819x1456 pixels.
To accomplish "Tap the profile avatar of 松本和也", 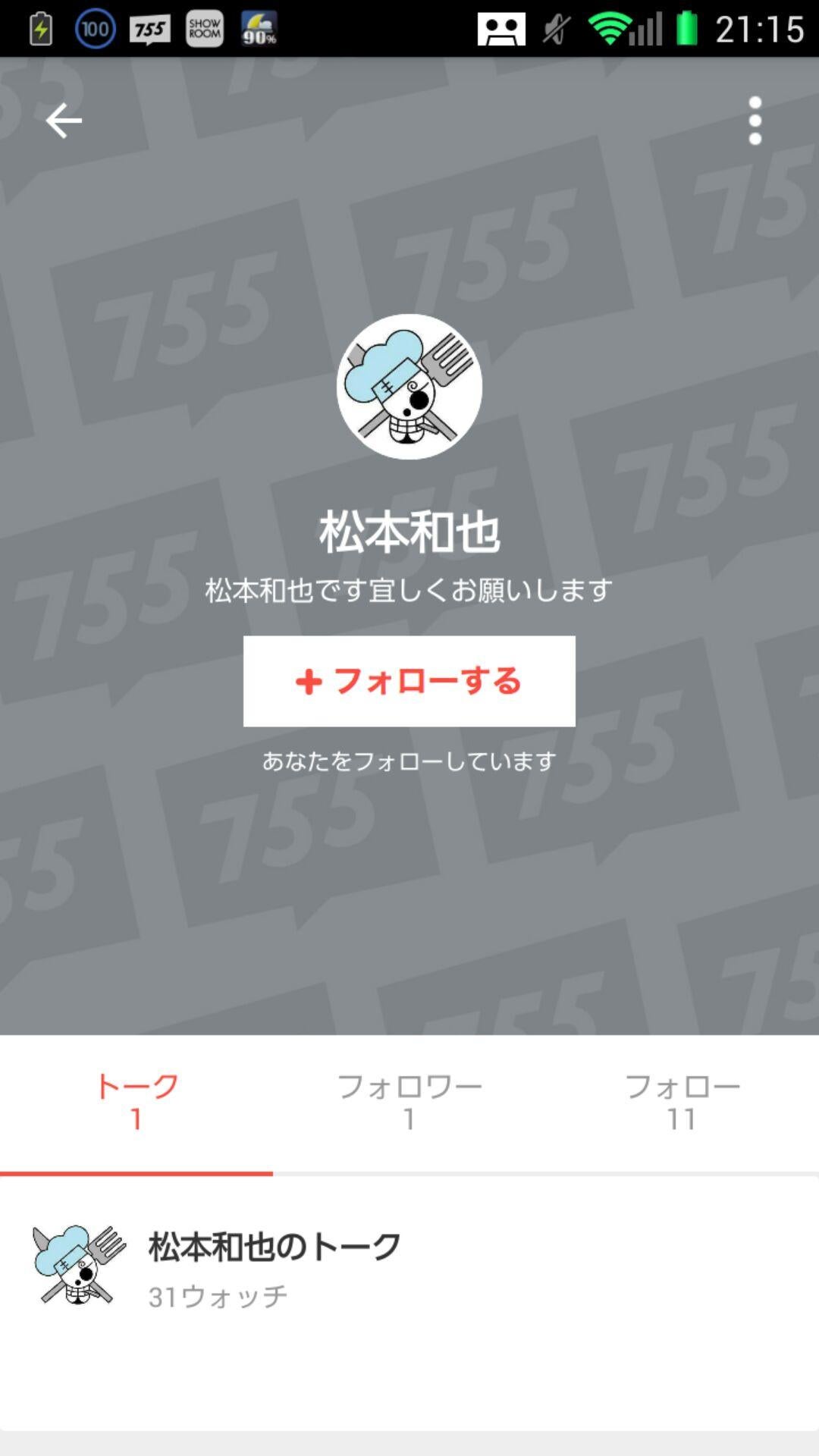I will [x=409, y=387].
